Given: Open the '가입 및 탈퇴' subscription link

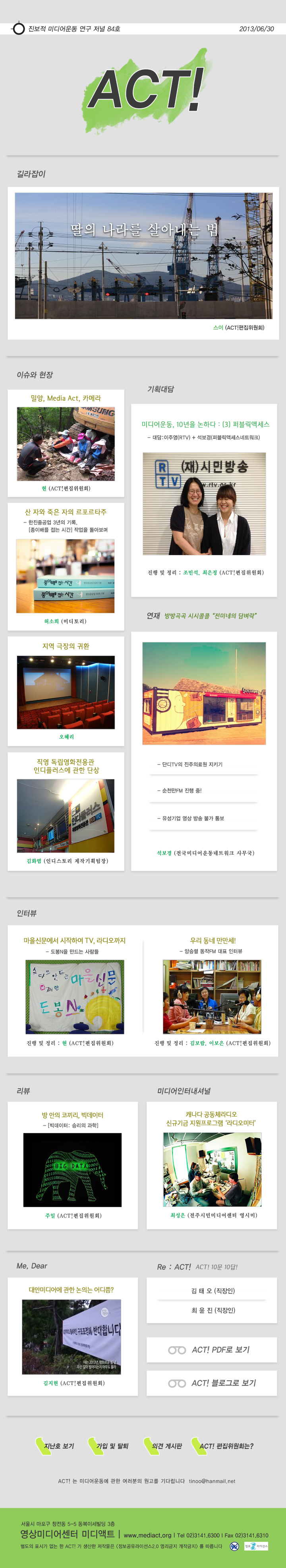Looking at the screenshot, I should [x=112, y=1446].
